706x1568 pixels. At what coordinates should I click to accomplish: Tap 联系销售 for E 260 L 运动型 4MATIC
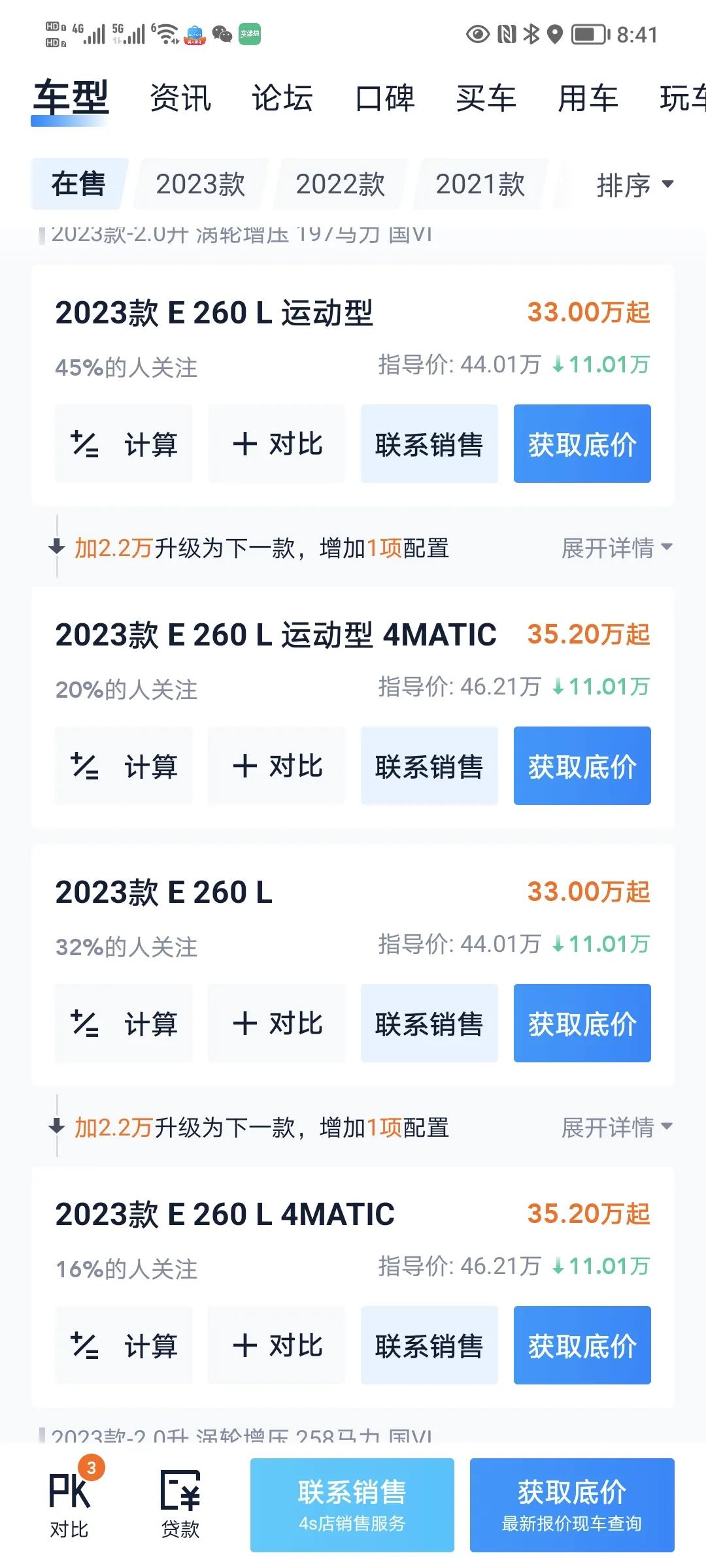(429, 766)
